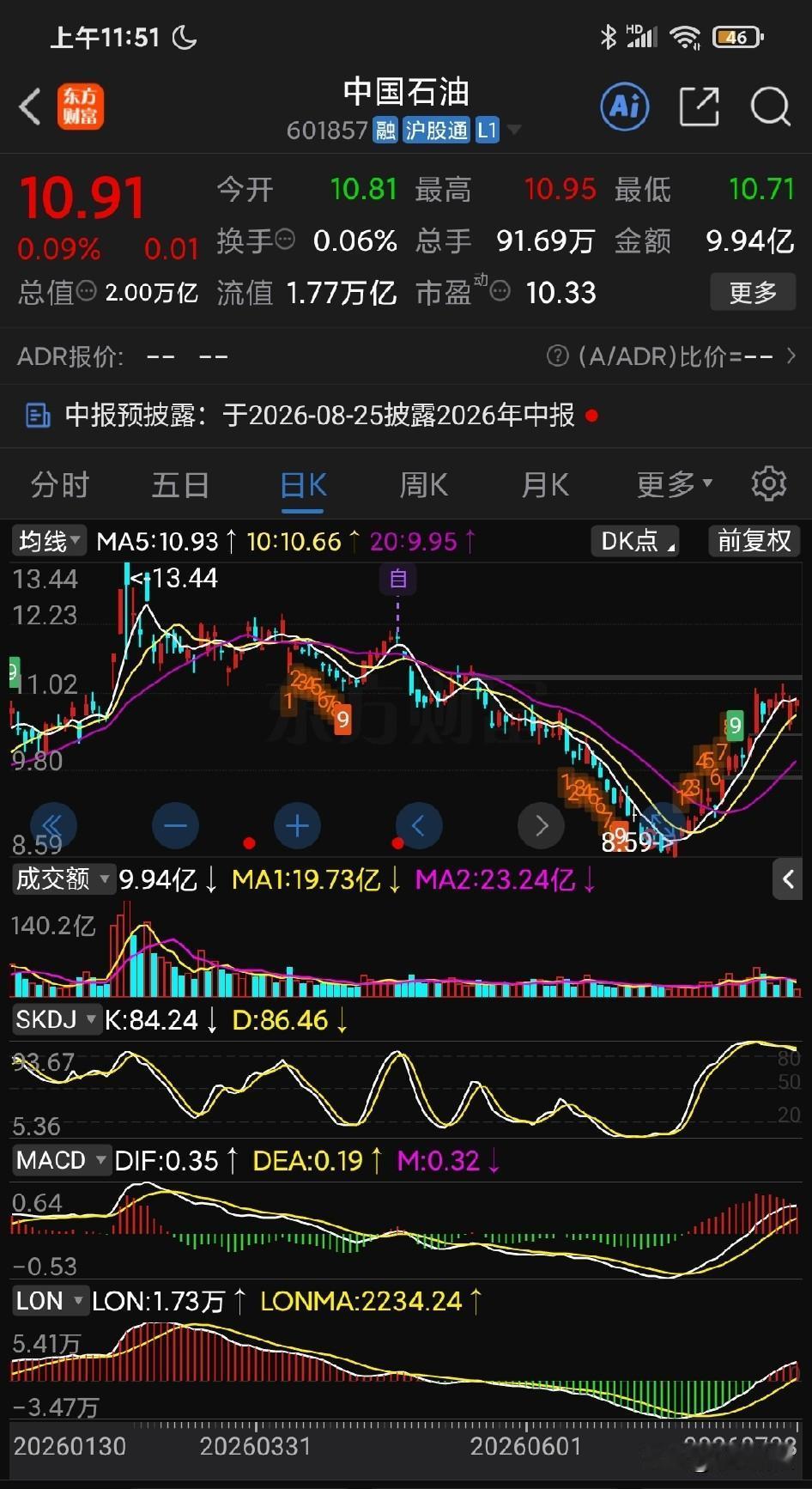Change 前复权 adjustment setting

(754, 541)
